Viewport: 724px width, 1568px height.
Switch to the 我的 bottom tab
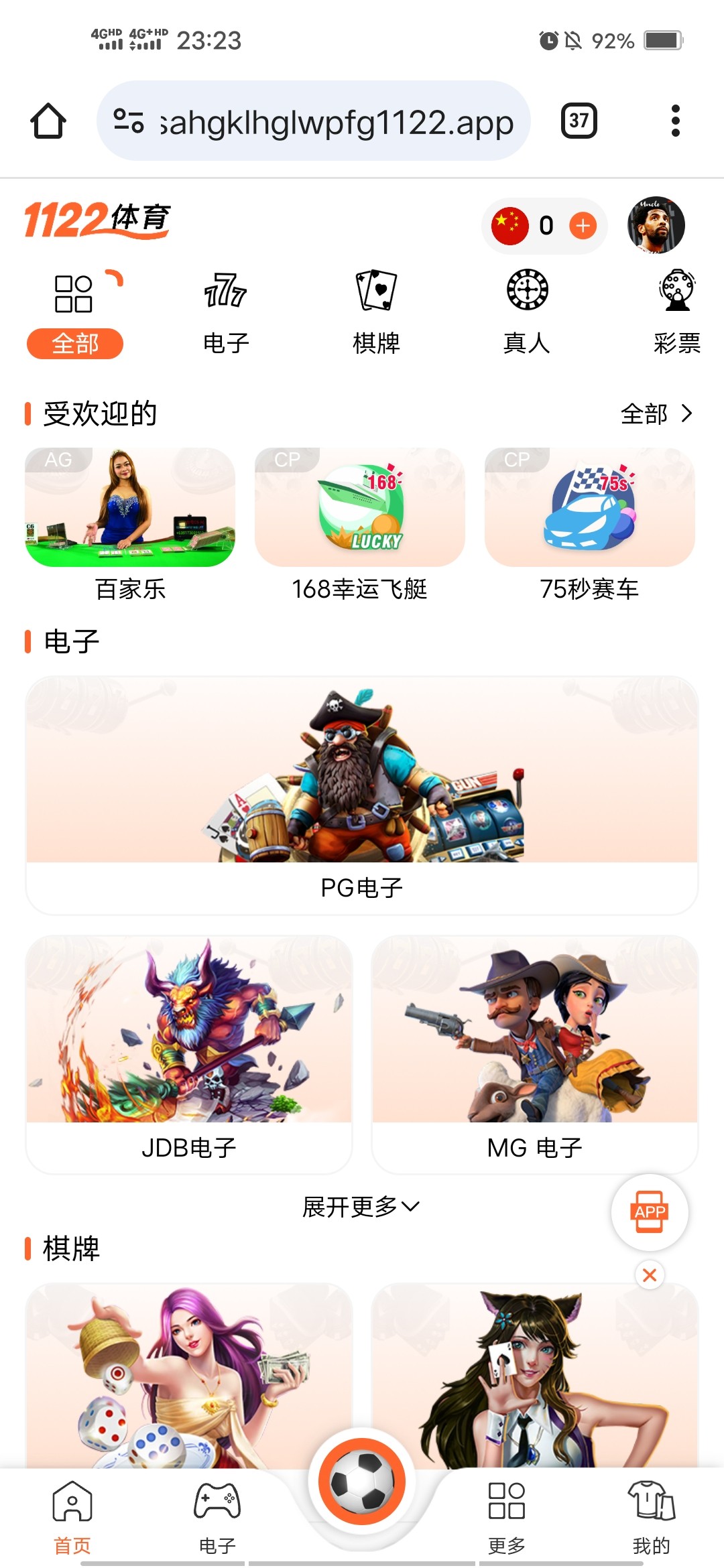pos(651,1517)
